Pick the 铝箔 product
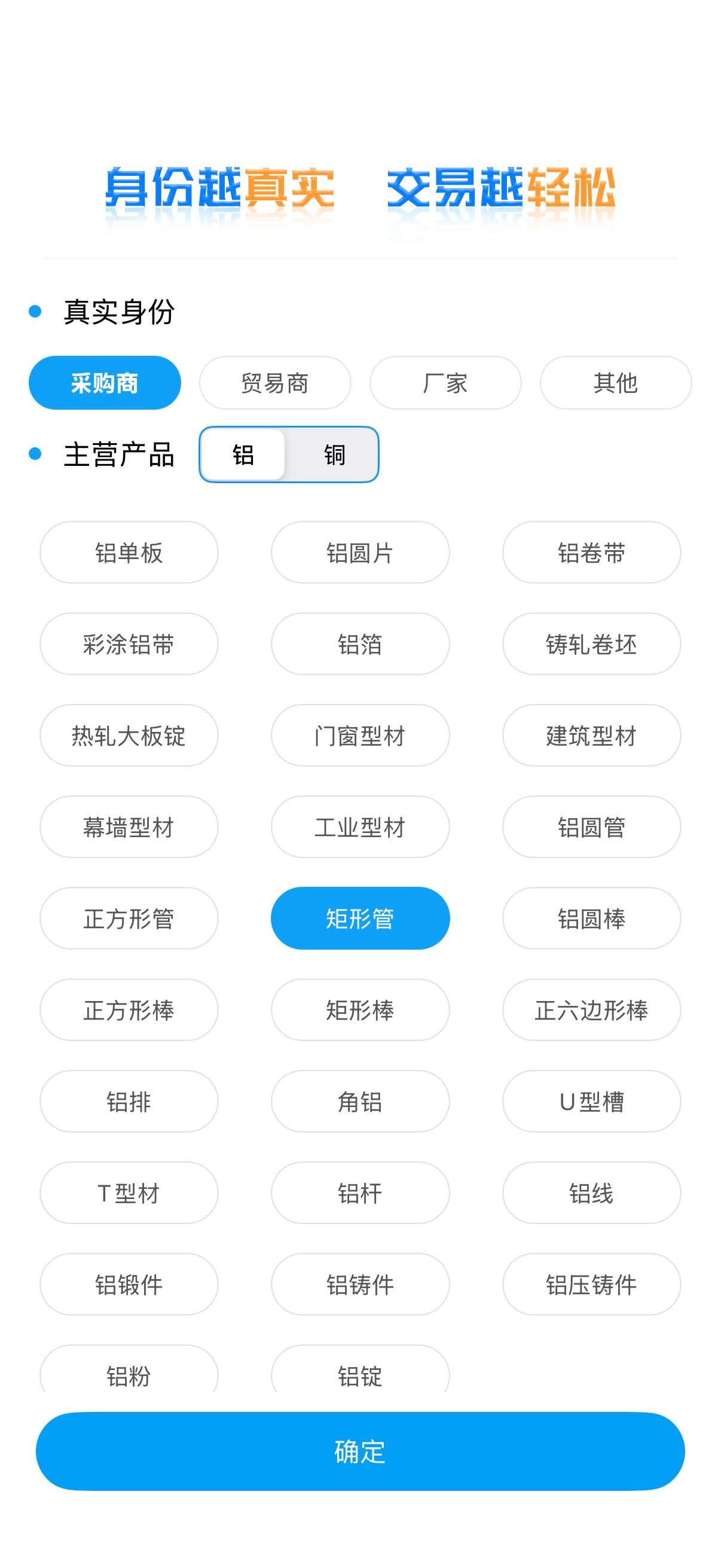721x1568 pixels. [360, 644]
